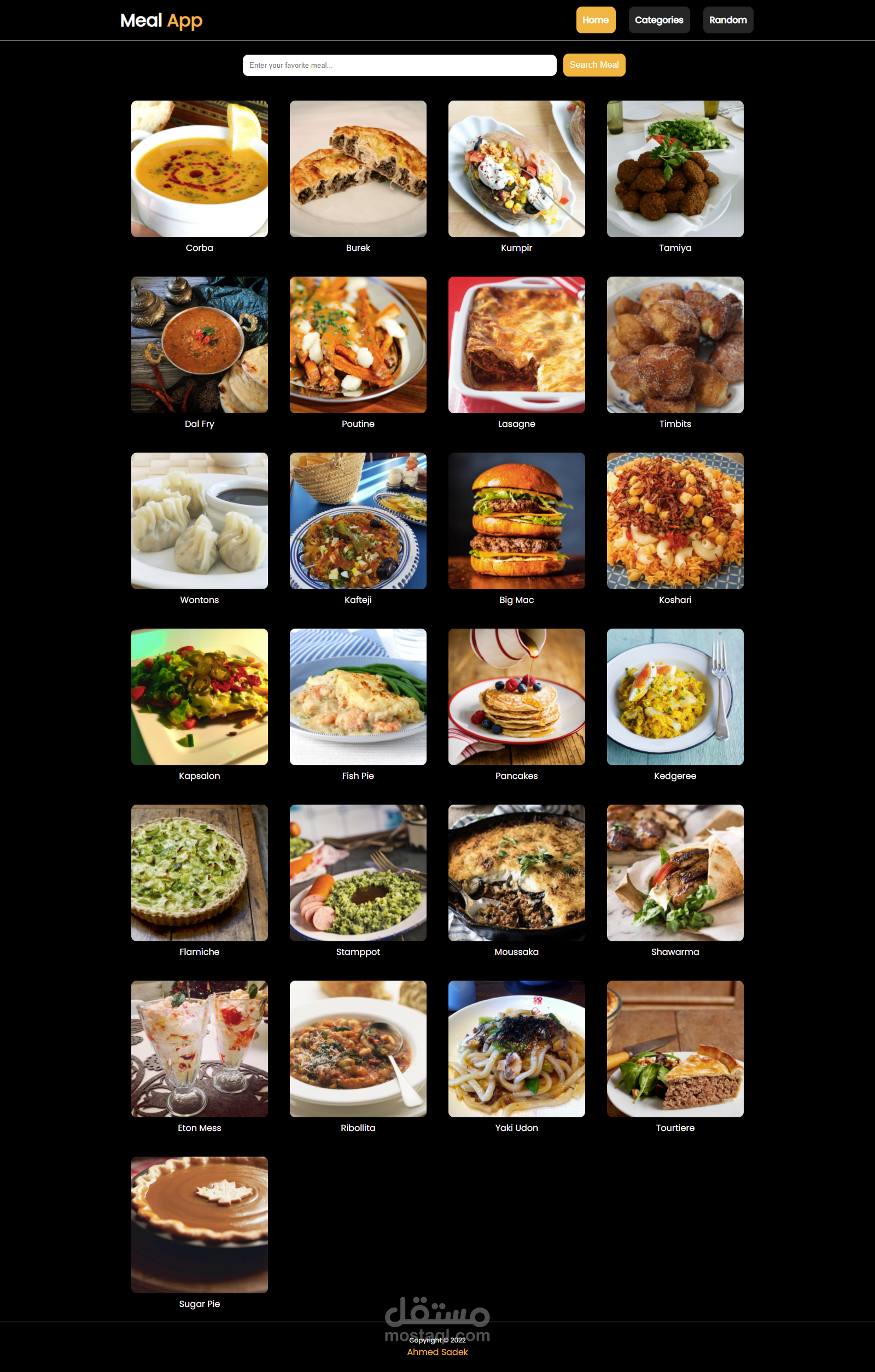The height and width of the screenshot is (1372, 875).
Task: Open the Dal Fry meal card
Action: [199, 345]
